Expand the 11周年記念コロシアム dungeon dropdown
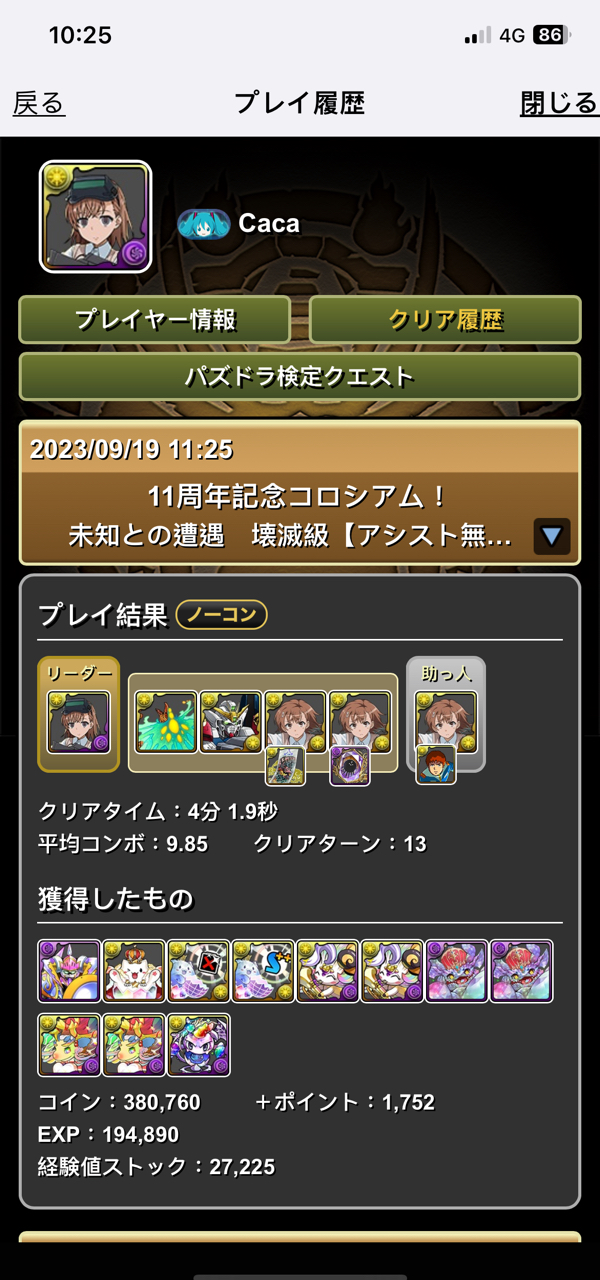This screenshot has width=600, height=1280. pos(552,537)
